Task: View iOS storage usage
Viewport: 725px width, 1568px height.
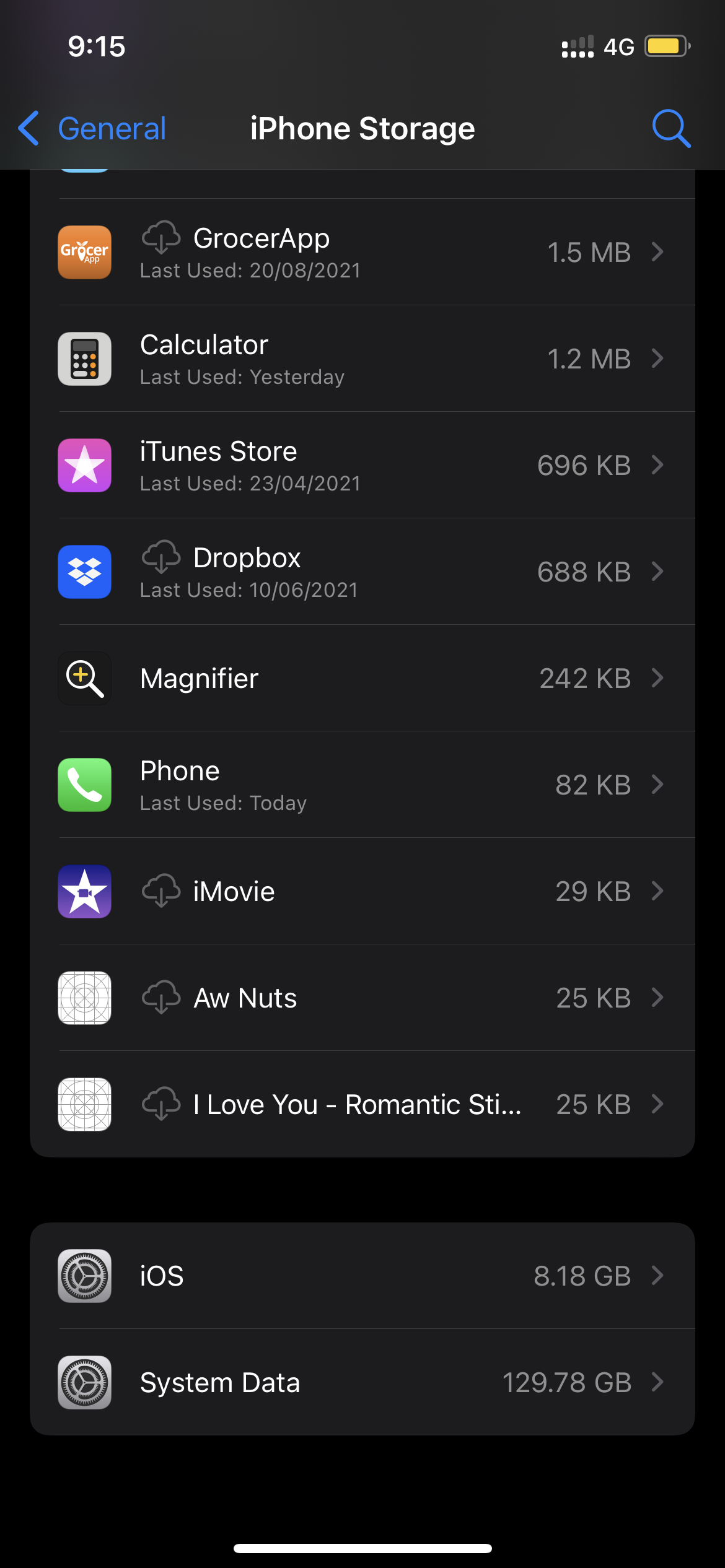Action: click(x=362, y=1276)
